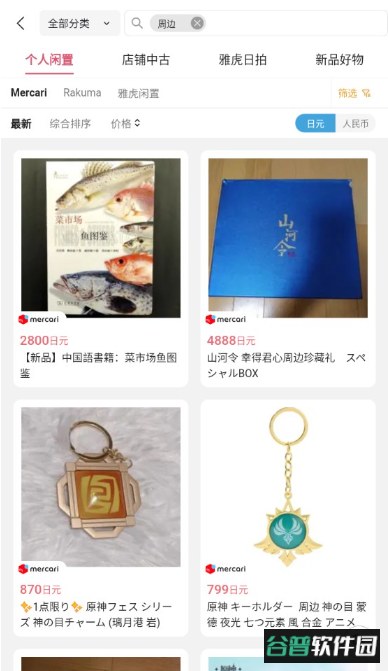The height and width of the screenshot is (671, 388).
Task: Switch to the 雅虎日拍 tab
Action: click(243, 59)
